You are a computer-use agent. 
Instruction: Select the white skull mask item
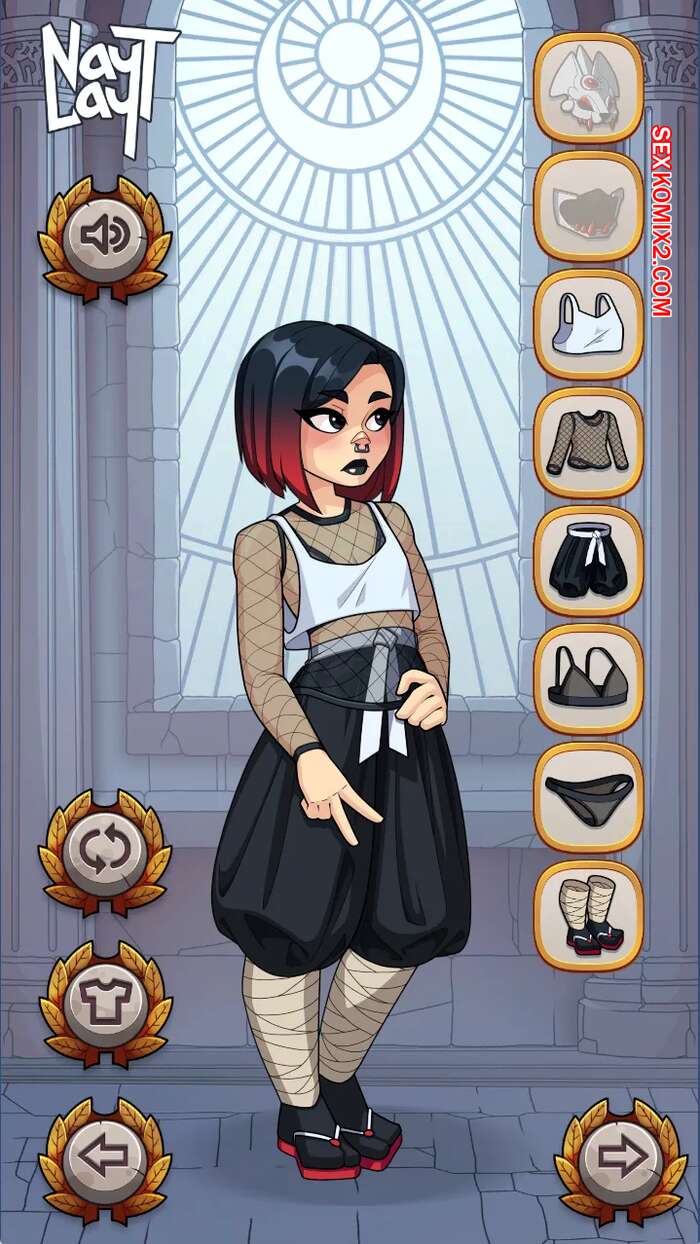(588, 88)
